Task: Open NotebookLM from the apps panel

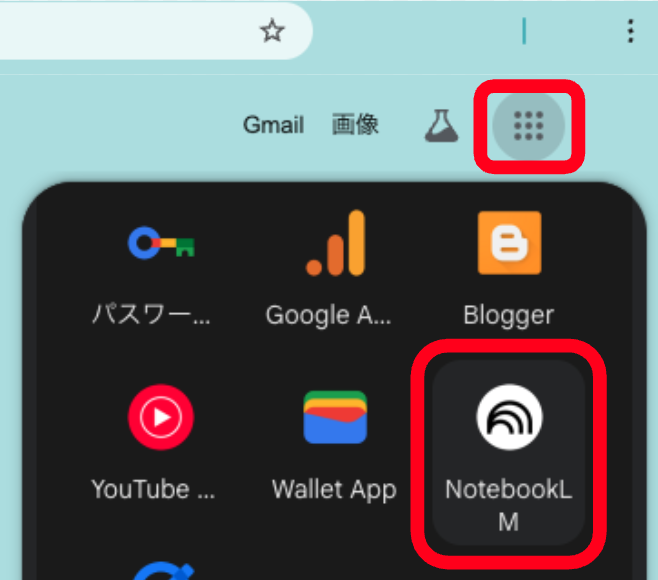Action: pyautogui.click(x=507, y=449)
